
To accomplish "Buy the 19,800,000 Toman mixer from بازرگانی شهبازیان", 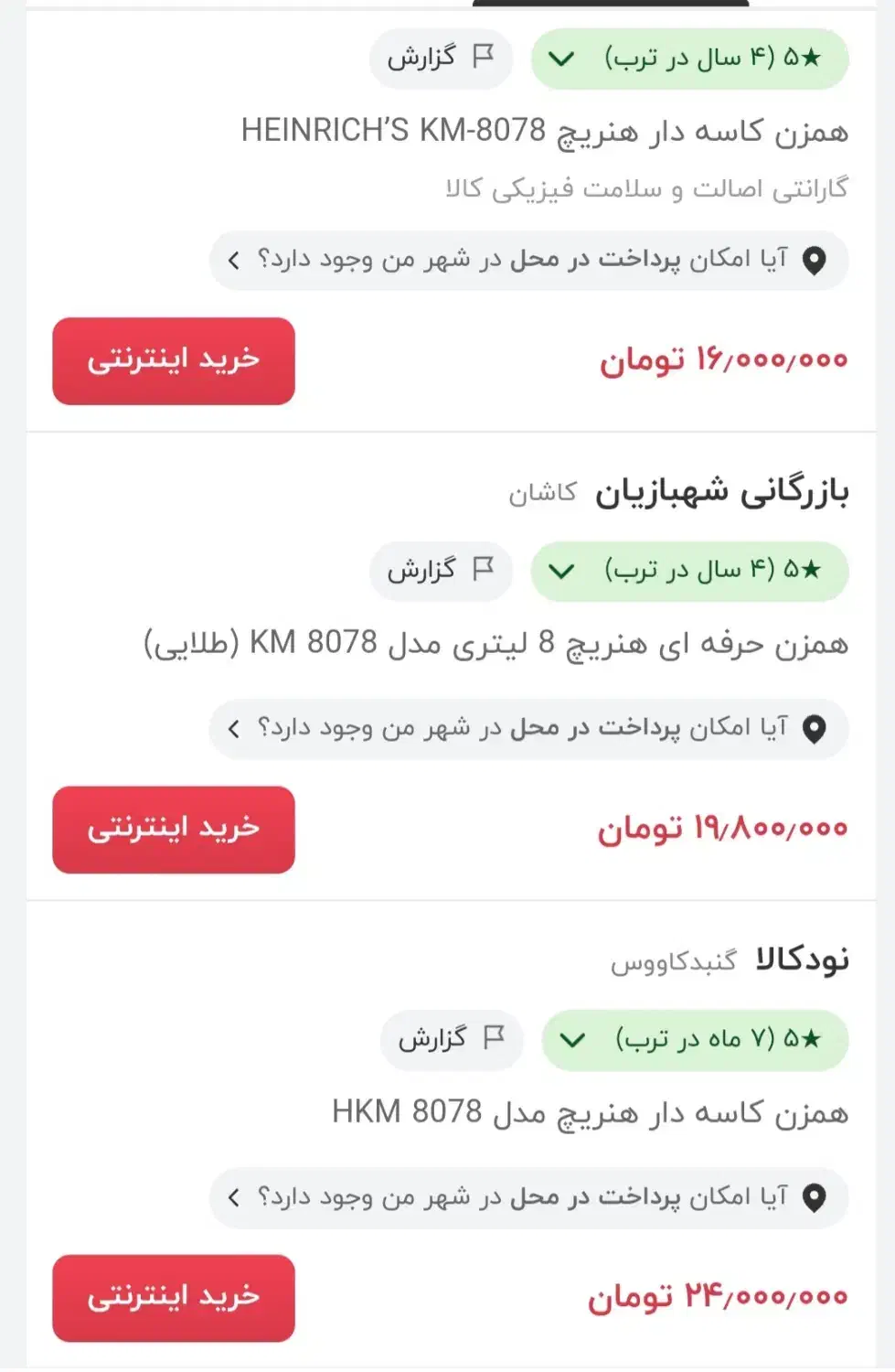I will click(174, 830).
